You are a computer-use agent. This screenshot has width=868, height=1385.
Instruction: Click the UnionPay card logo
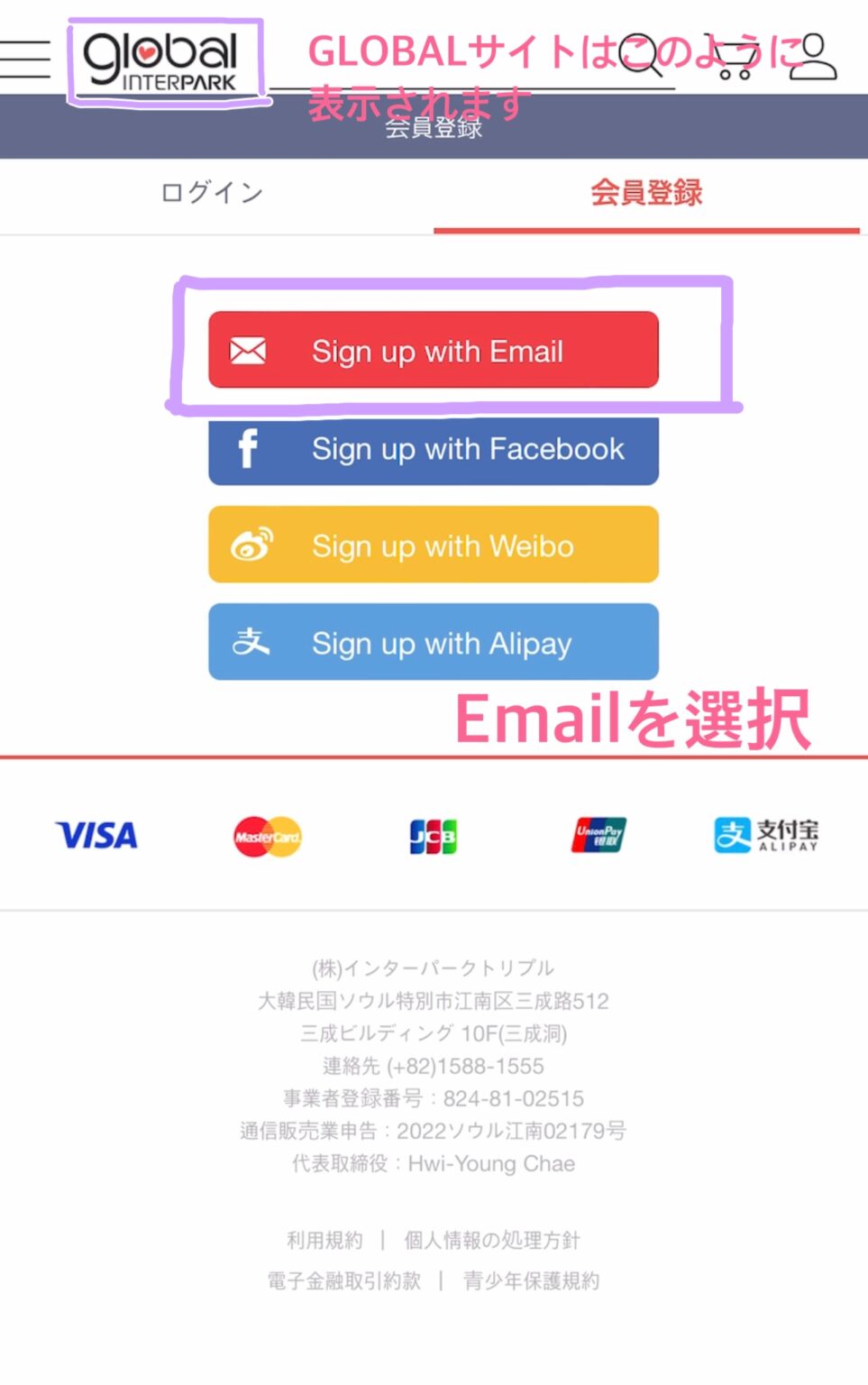point(598,835)
